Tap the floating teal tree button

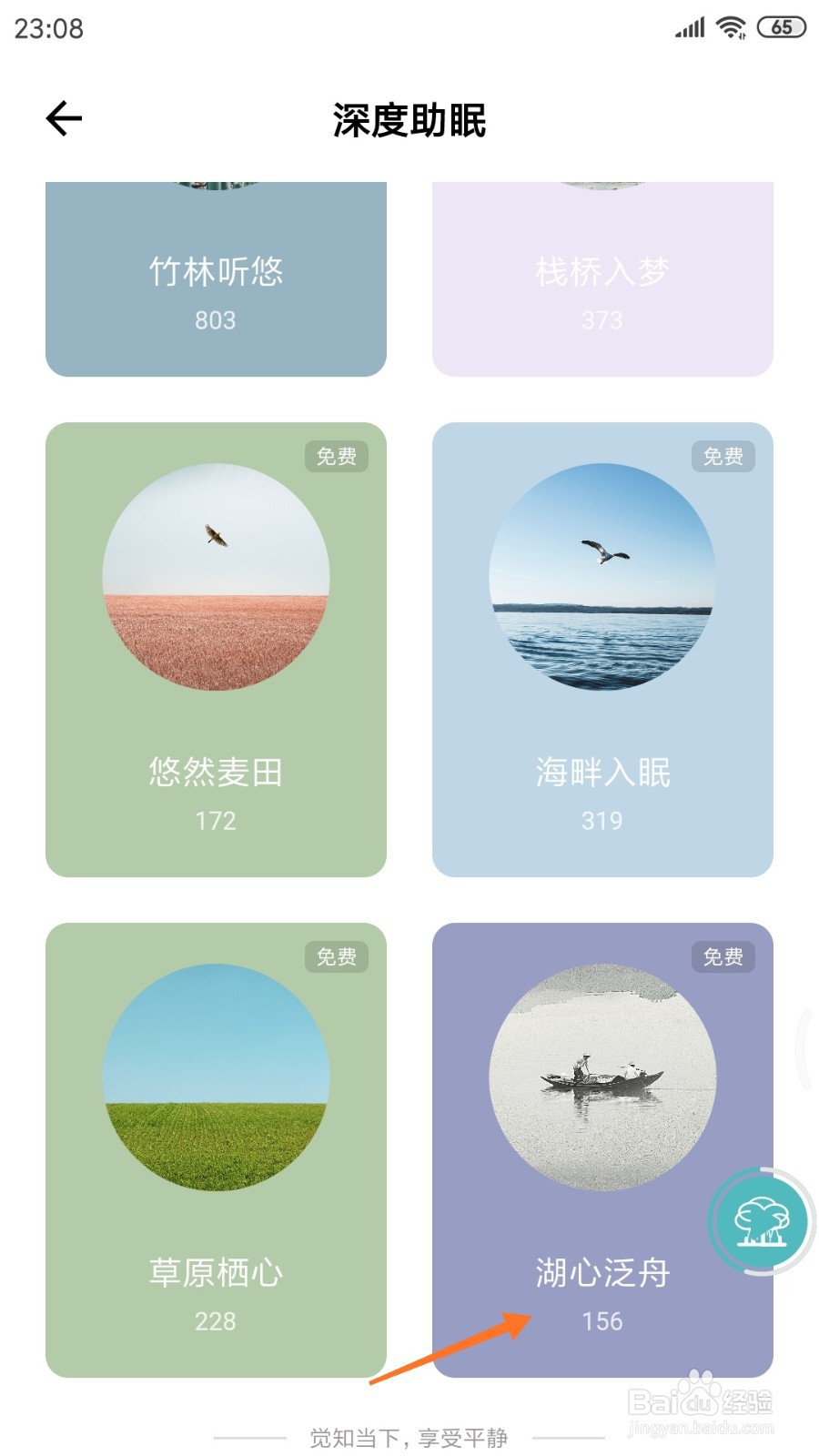pyautogui.click(x=762, y=1221)
